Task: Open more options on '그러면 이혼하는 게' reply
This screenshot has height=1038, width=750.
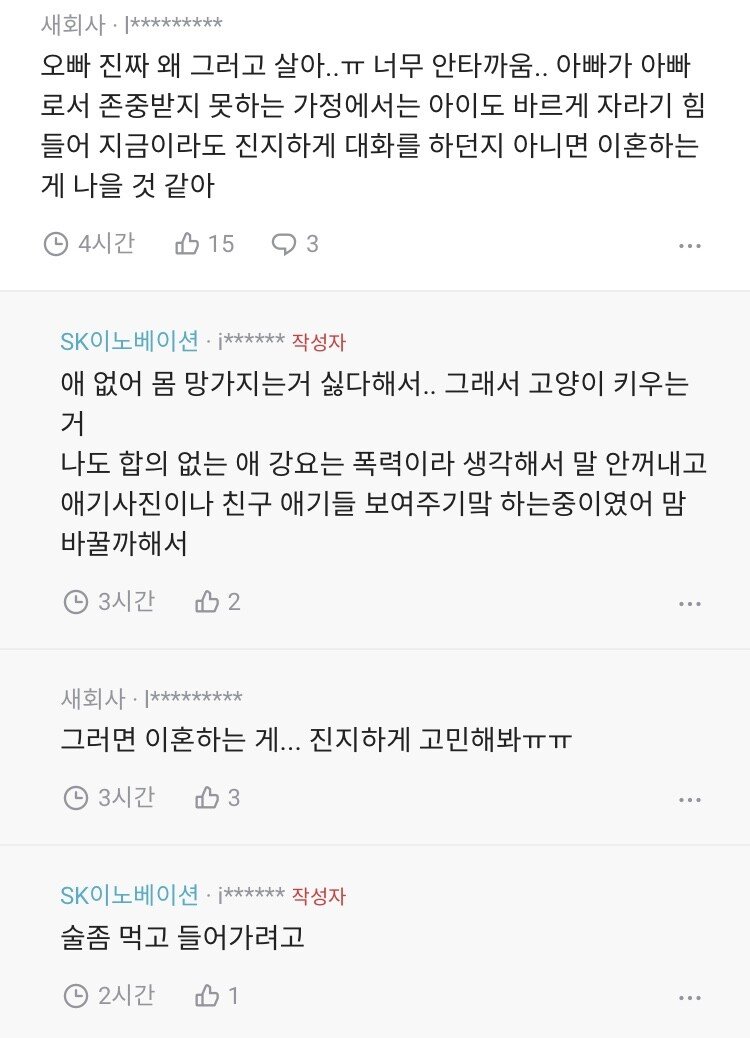Action: [690, 800]
